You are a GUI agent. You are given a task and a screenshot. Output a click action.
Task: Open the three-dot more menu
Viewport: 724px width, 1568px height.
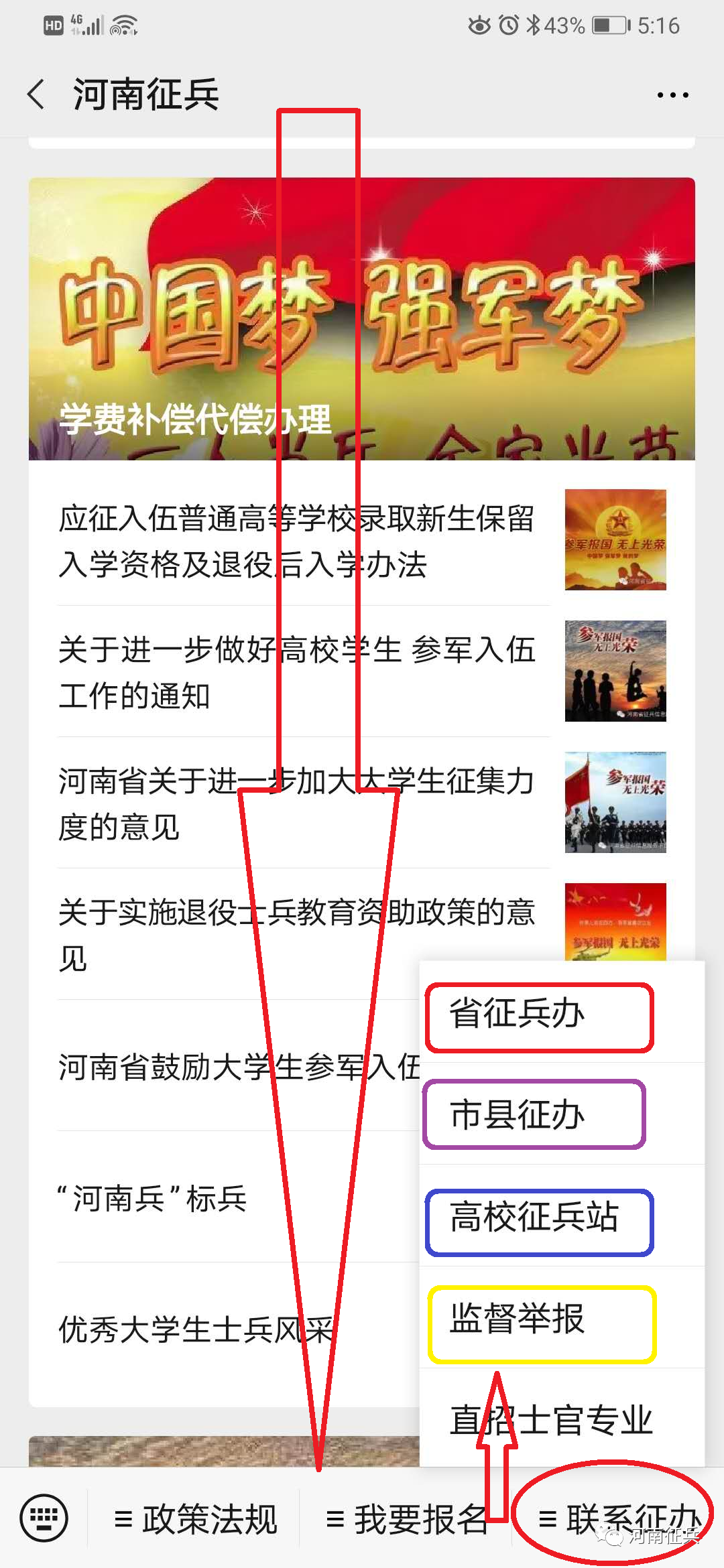(672, 95)
